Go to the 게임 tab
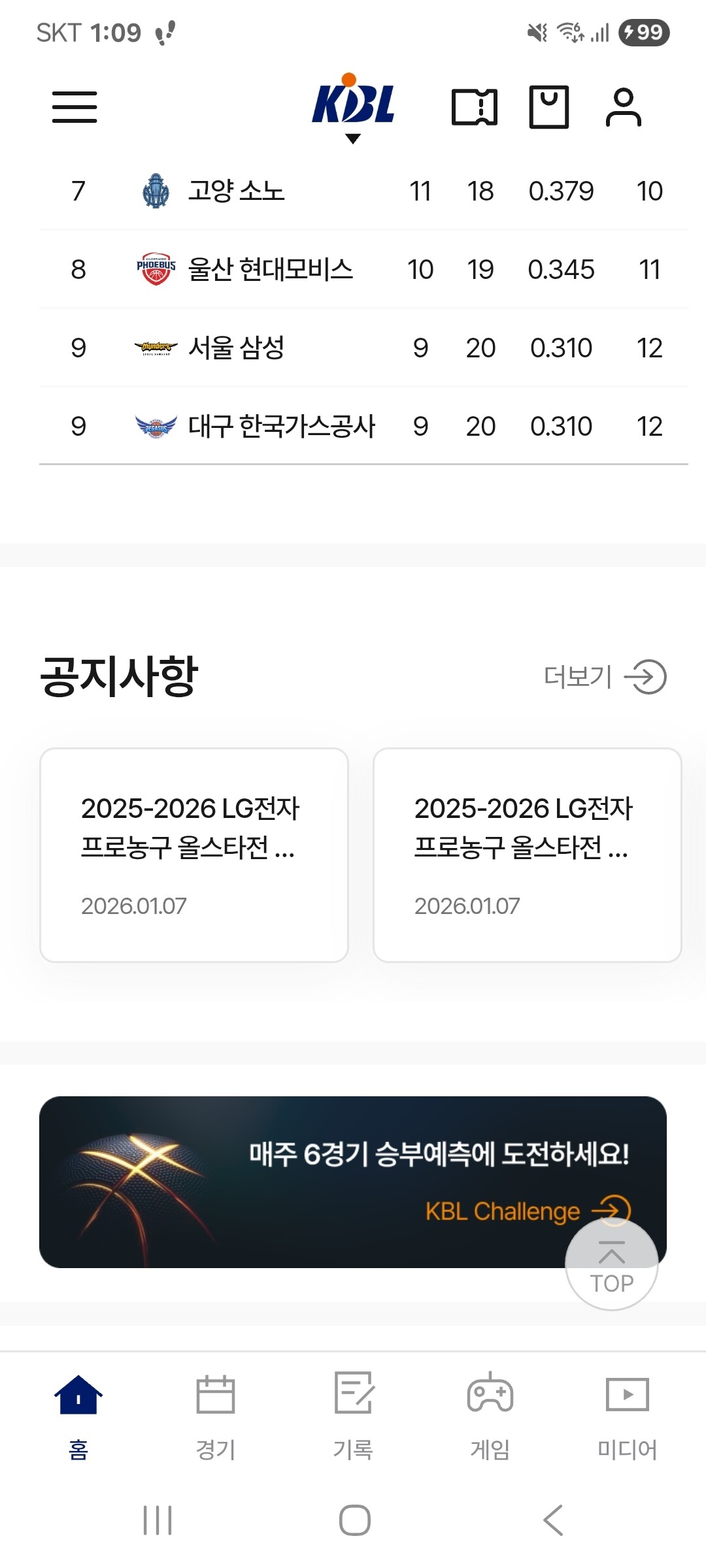706x1568 pixels. [490, 1415]
